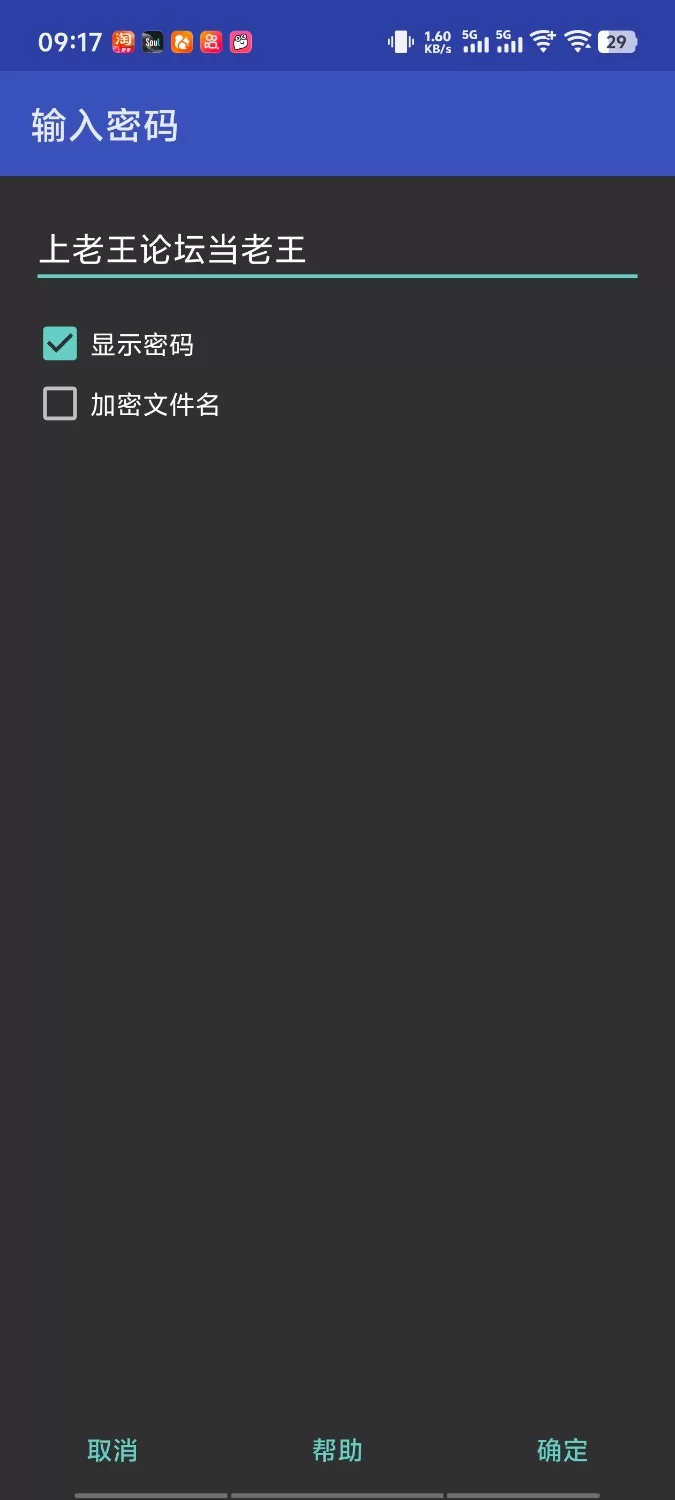Tap 取消 to cancel
Viewport: 675px width, 1500px height.
(x=112, y=1450)
